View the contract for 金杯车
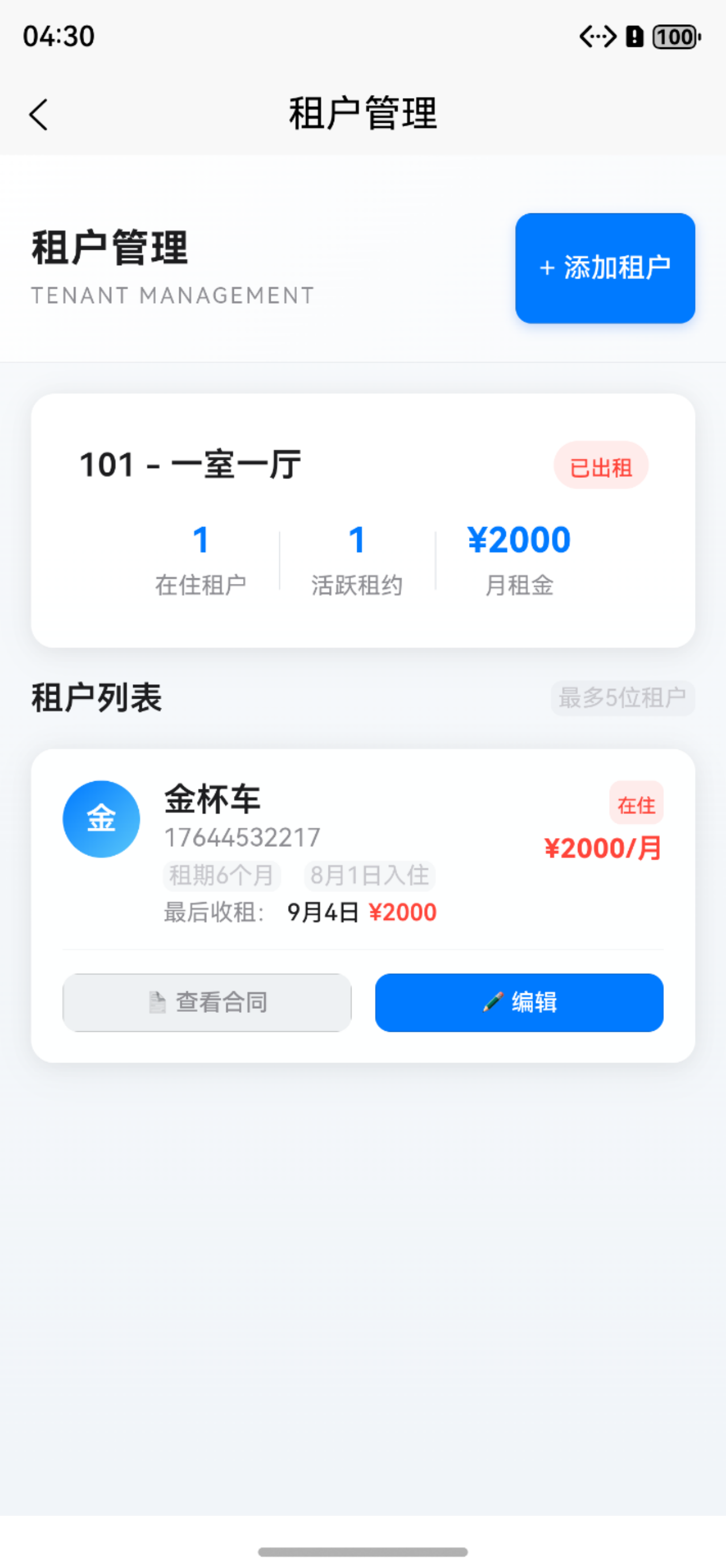The height and width of the screenshot is (1568, 726). (207, 1002)
